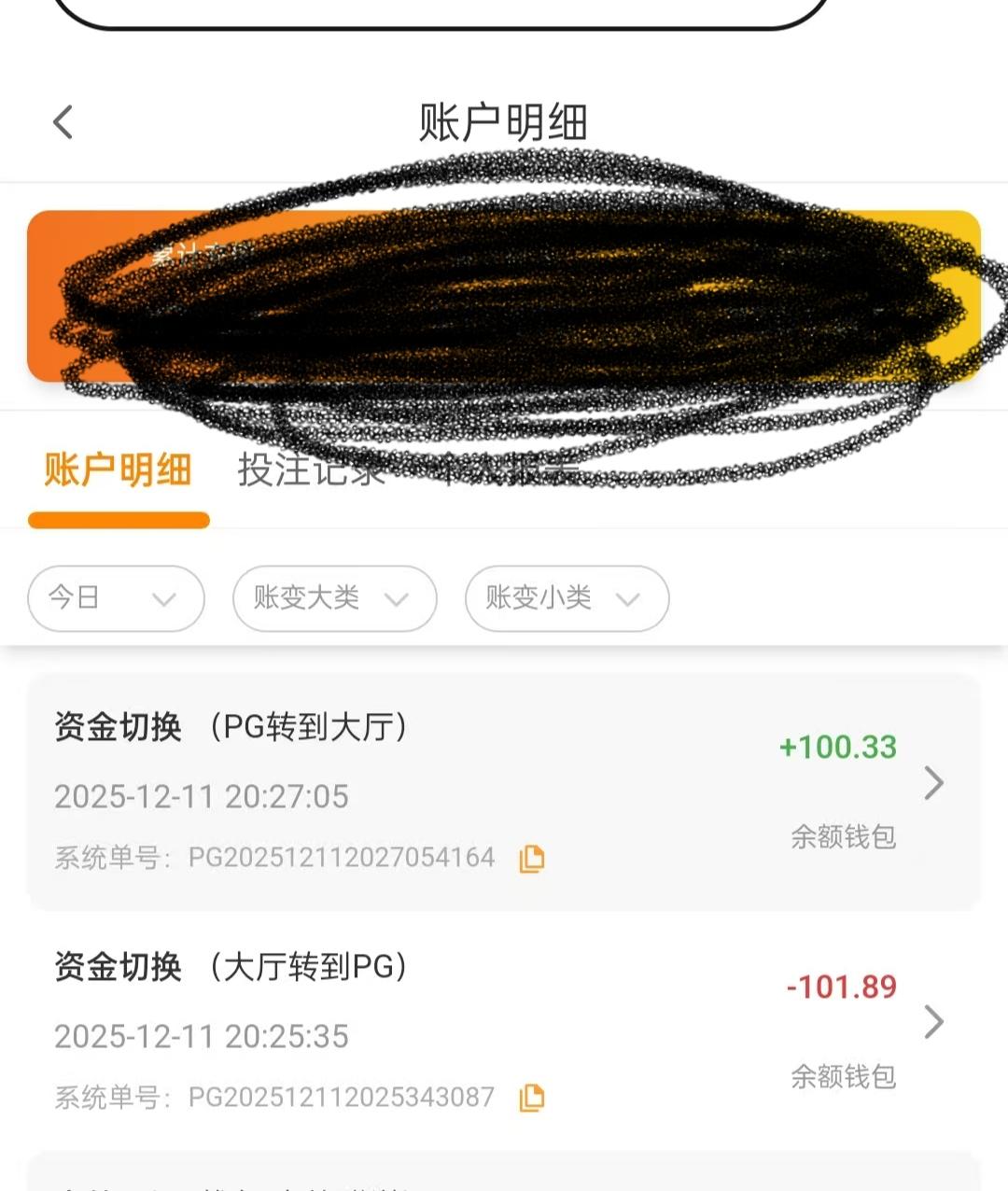
Task: Switch to the 投注记录 tab
Action: pos(311,469)
